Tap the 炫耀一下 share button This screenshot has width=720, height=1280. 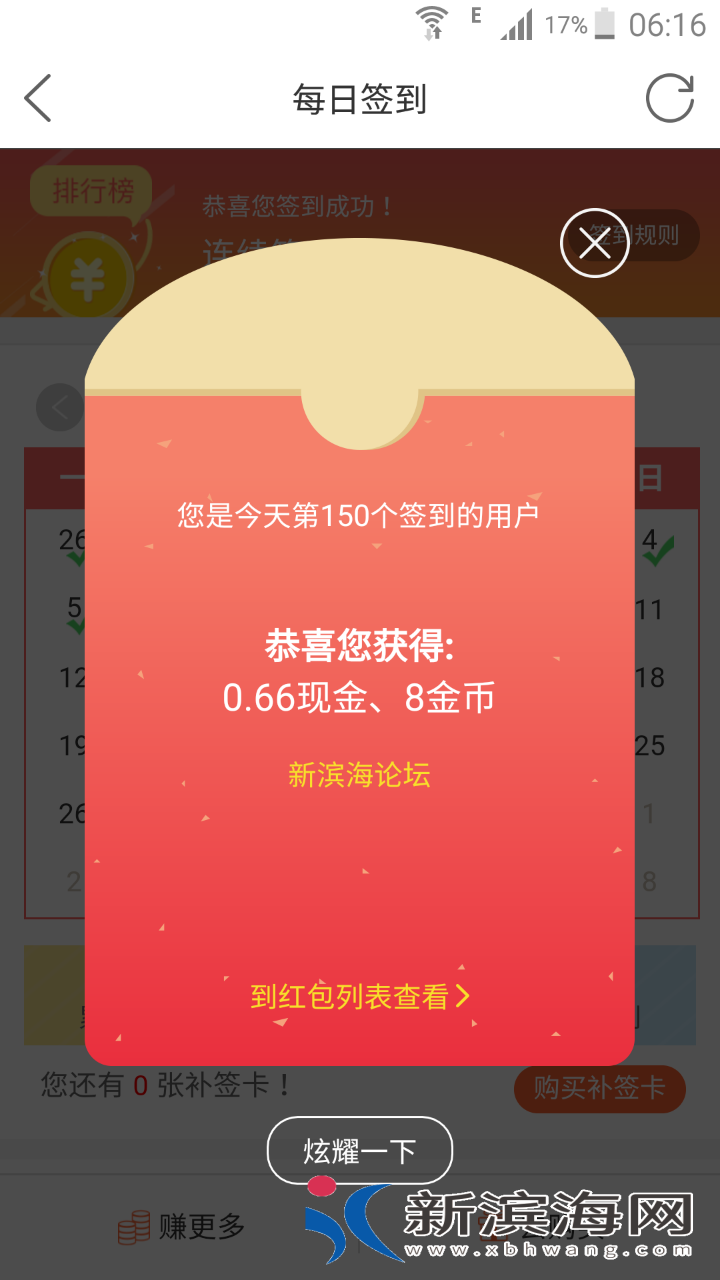coord(359,1151)
